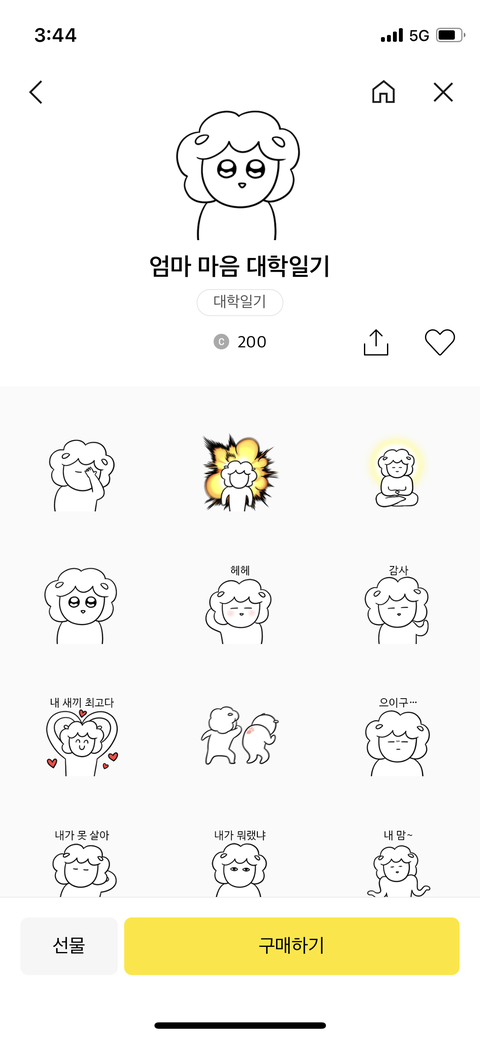The width and height of the screenshot is (480, 1039).
Task: Preview the 감사 emoticon
Action: 397,604
